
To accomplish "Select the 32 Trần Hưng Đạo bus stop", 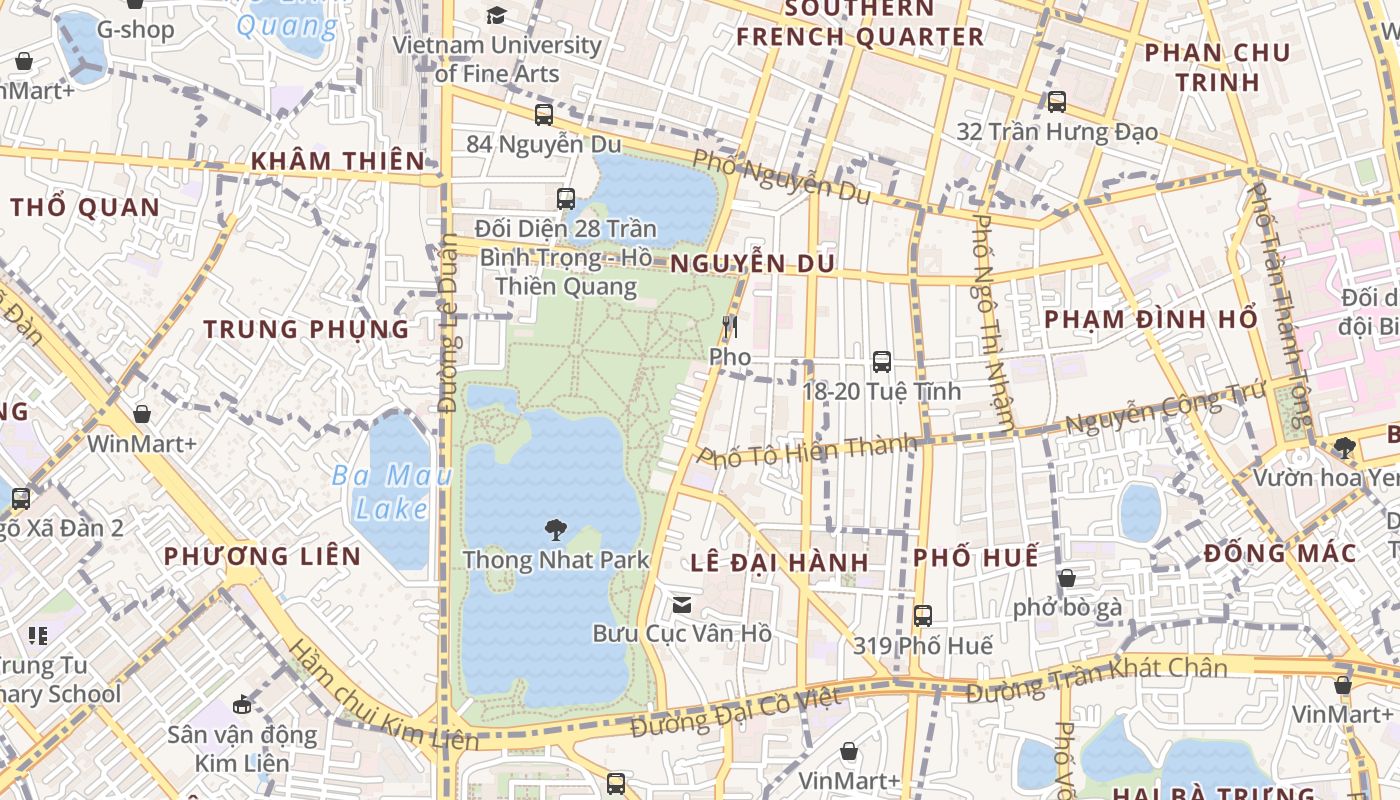I will click(1057, 101).
